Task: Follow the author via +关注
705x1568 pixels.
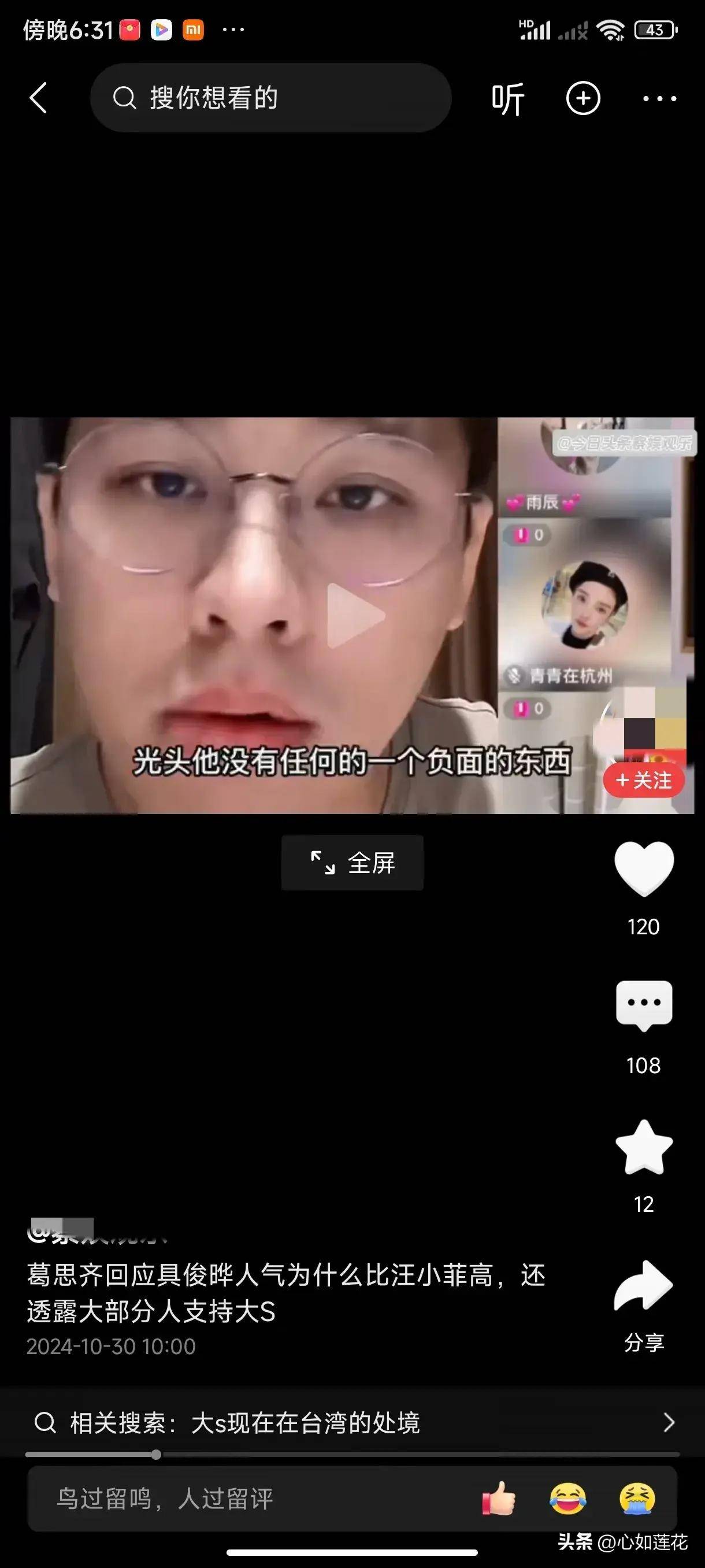Action: [x=644, y=780]
